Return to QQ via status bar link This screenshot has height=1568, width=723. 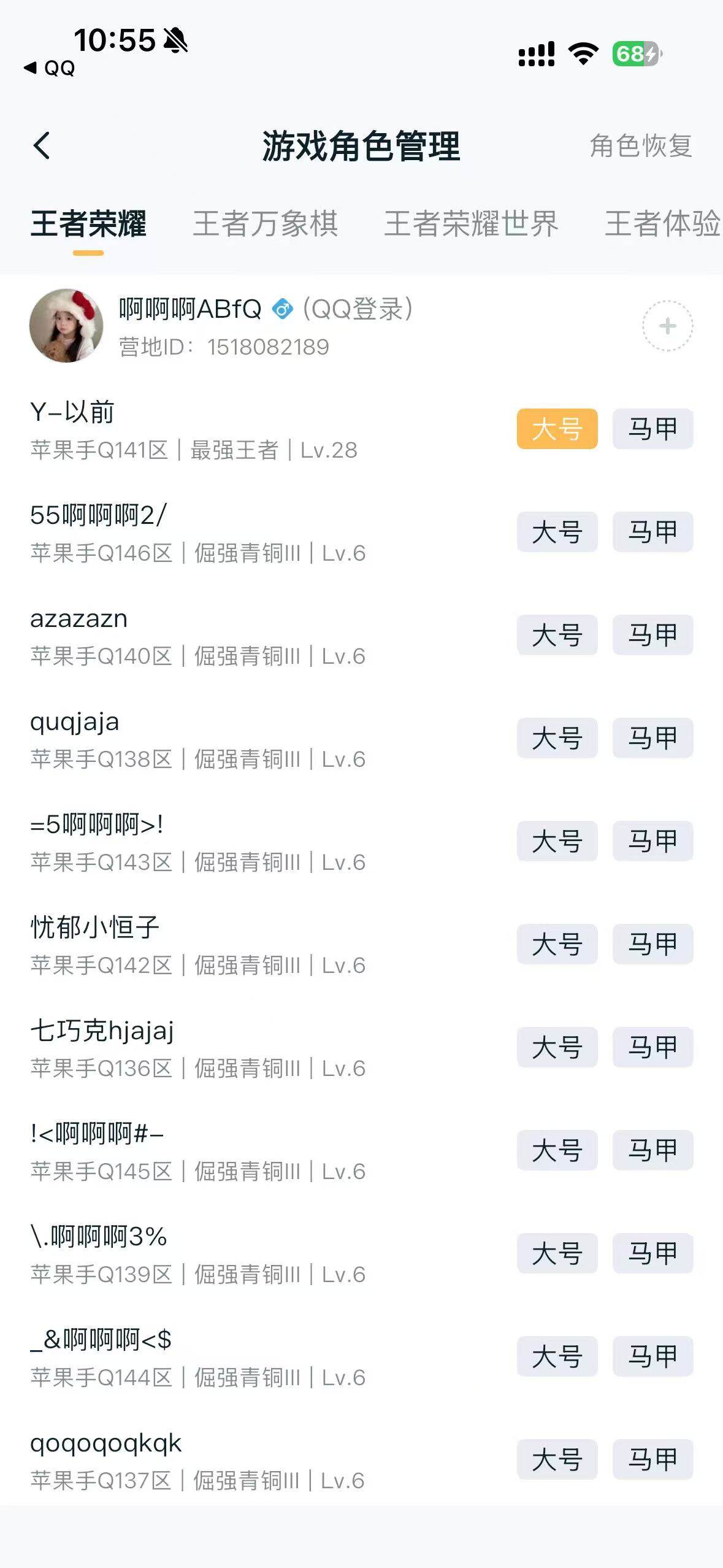pos(50,68)
